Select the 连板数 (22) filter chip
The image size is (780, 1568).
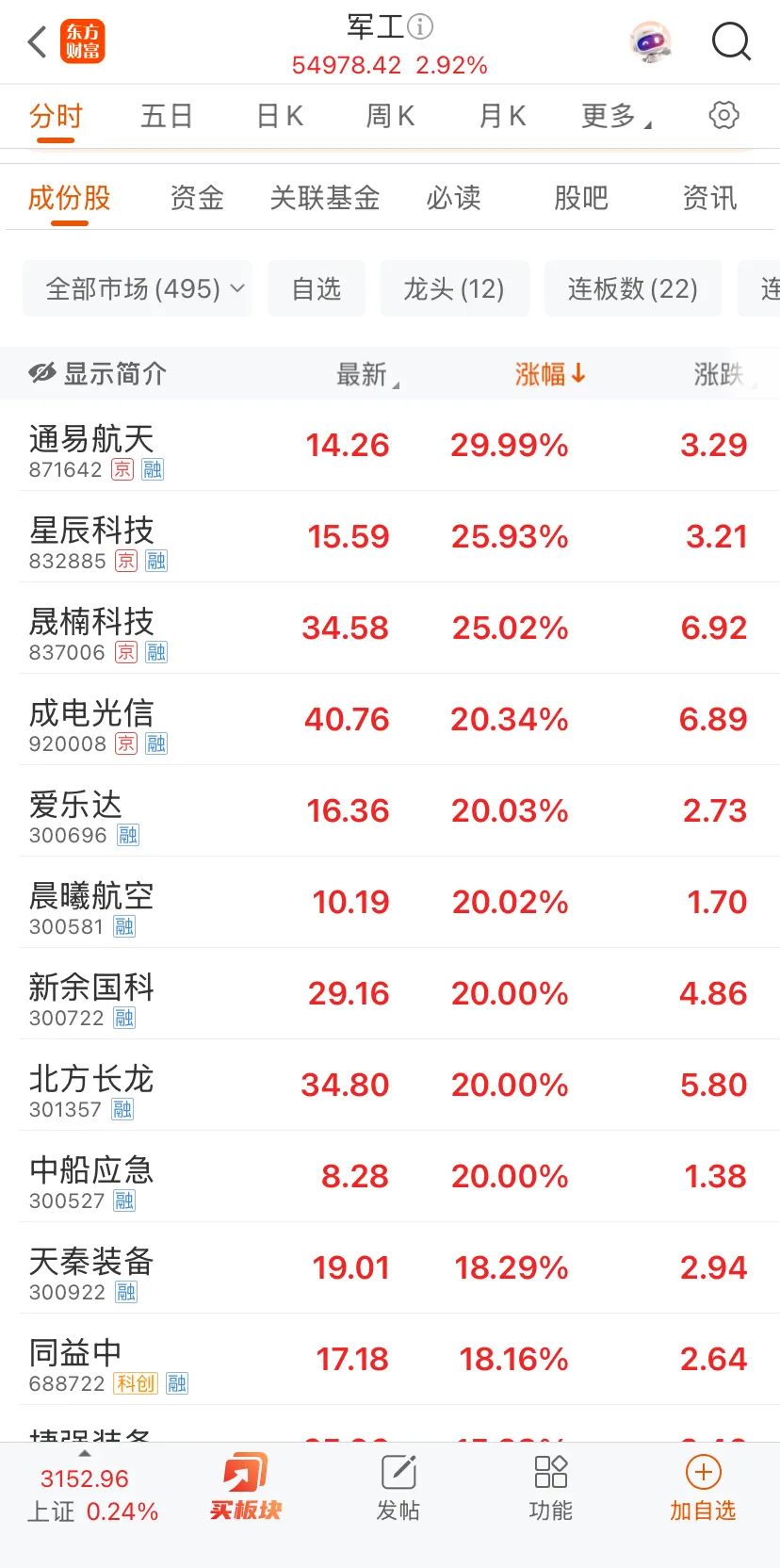[x=633, y=288]
